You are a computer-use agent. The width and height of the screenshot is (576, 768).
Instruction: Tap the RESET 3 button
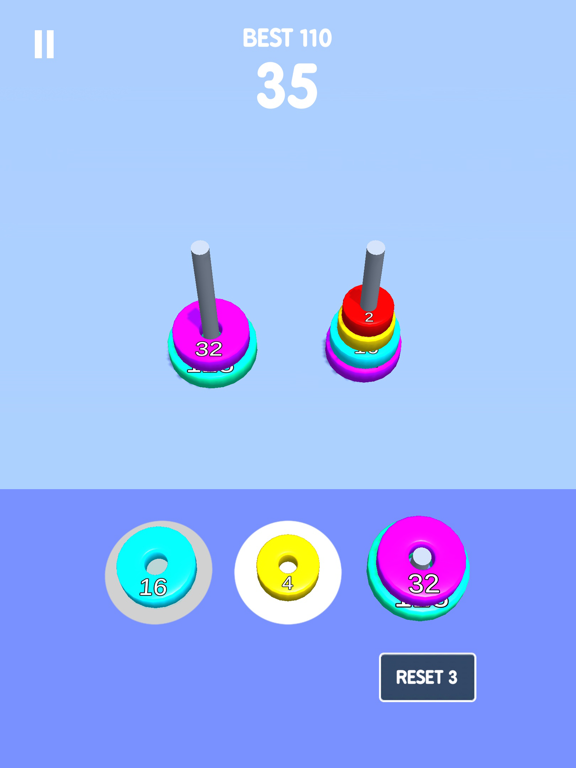coord(427,677)
